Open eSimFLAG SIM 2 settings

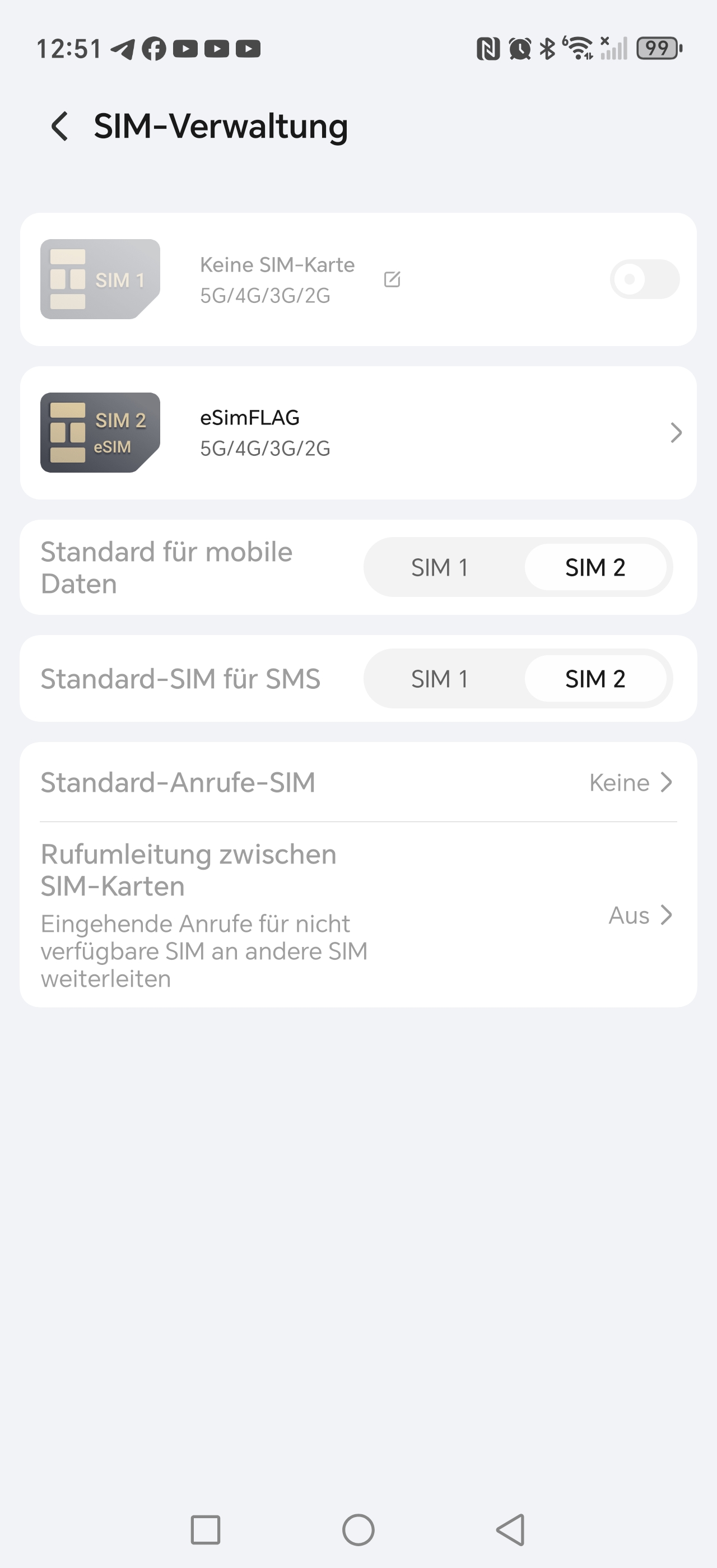pos(358,433)
